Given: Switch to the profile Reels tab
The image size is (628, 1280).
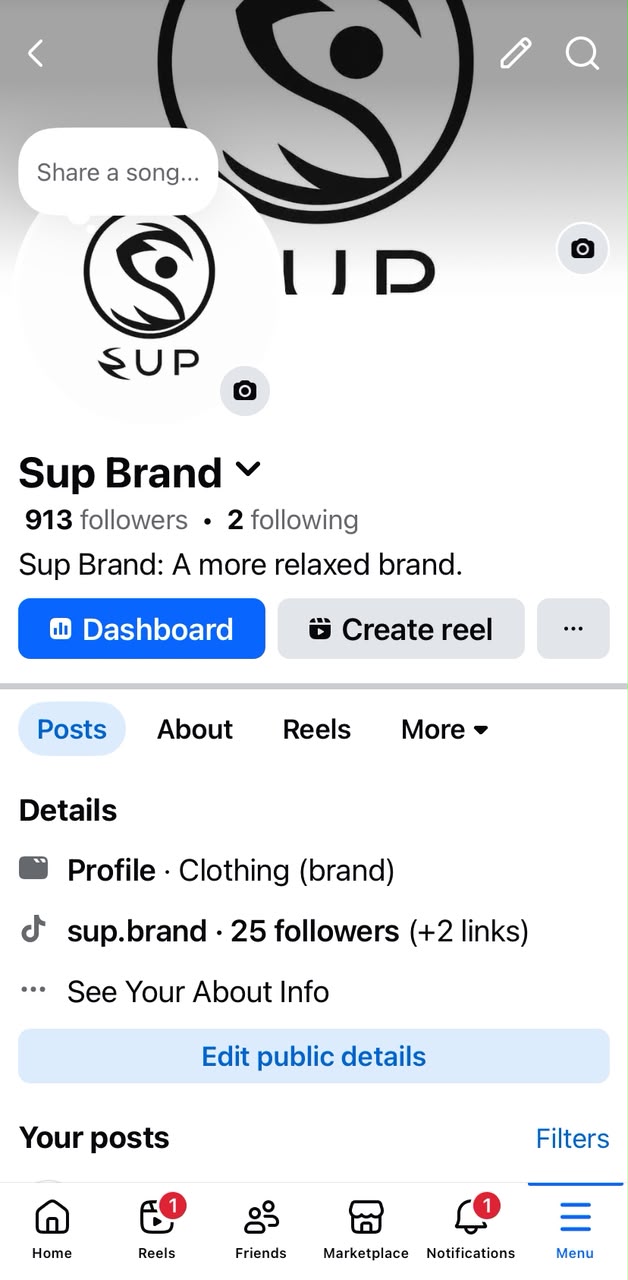Looking at the screenshot, I should [x=317, y=729].
